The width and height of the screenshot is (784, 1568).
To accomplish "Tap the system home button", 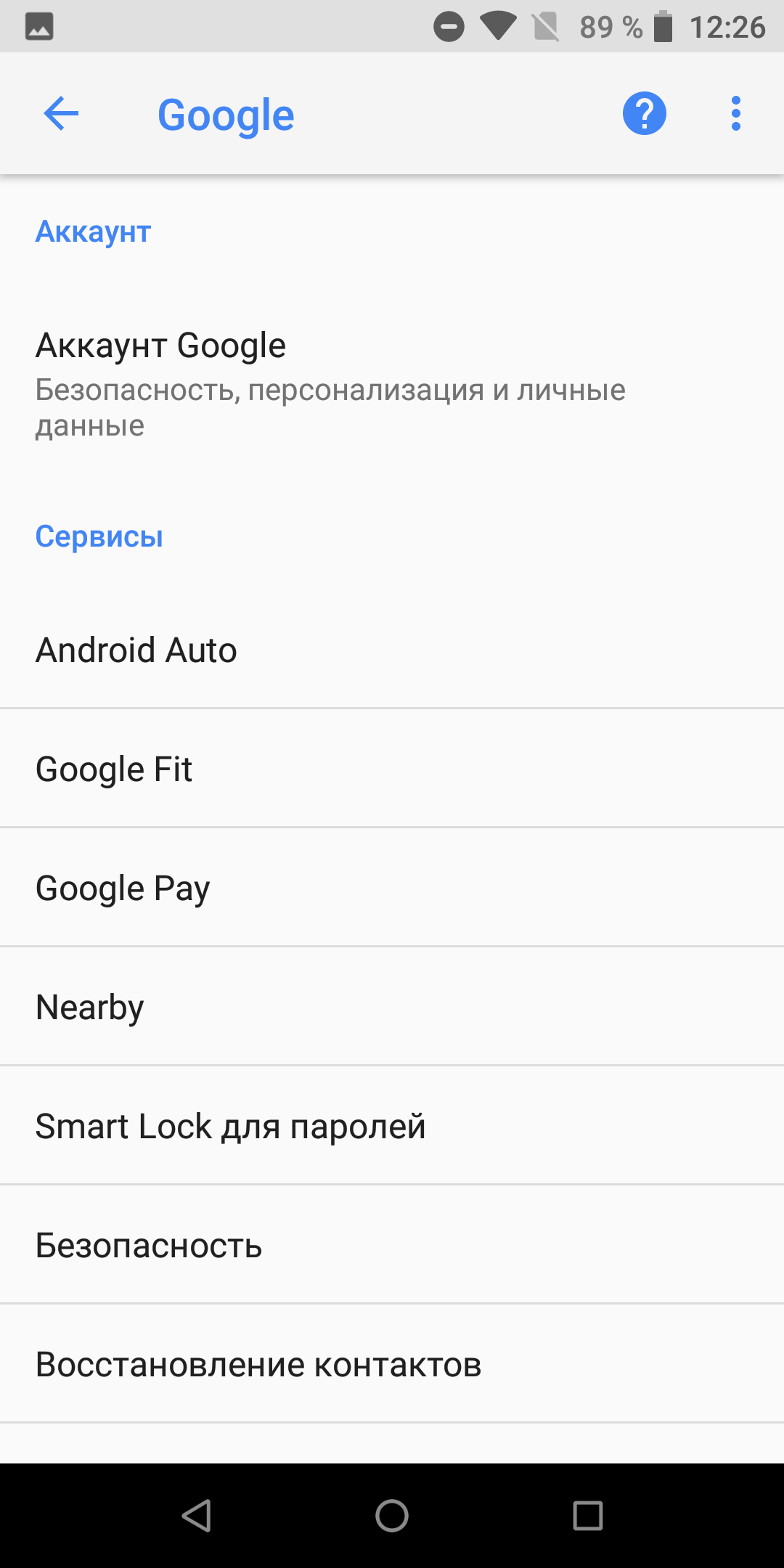I will click(392, 1516).
